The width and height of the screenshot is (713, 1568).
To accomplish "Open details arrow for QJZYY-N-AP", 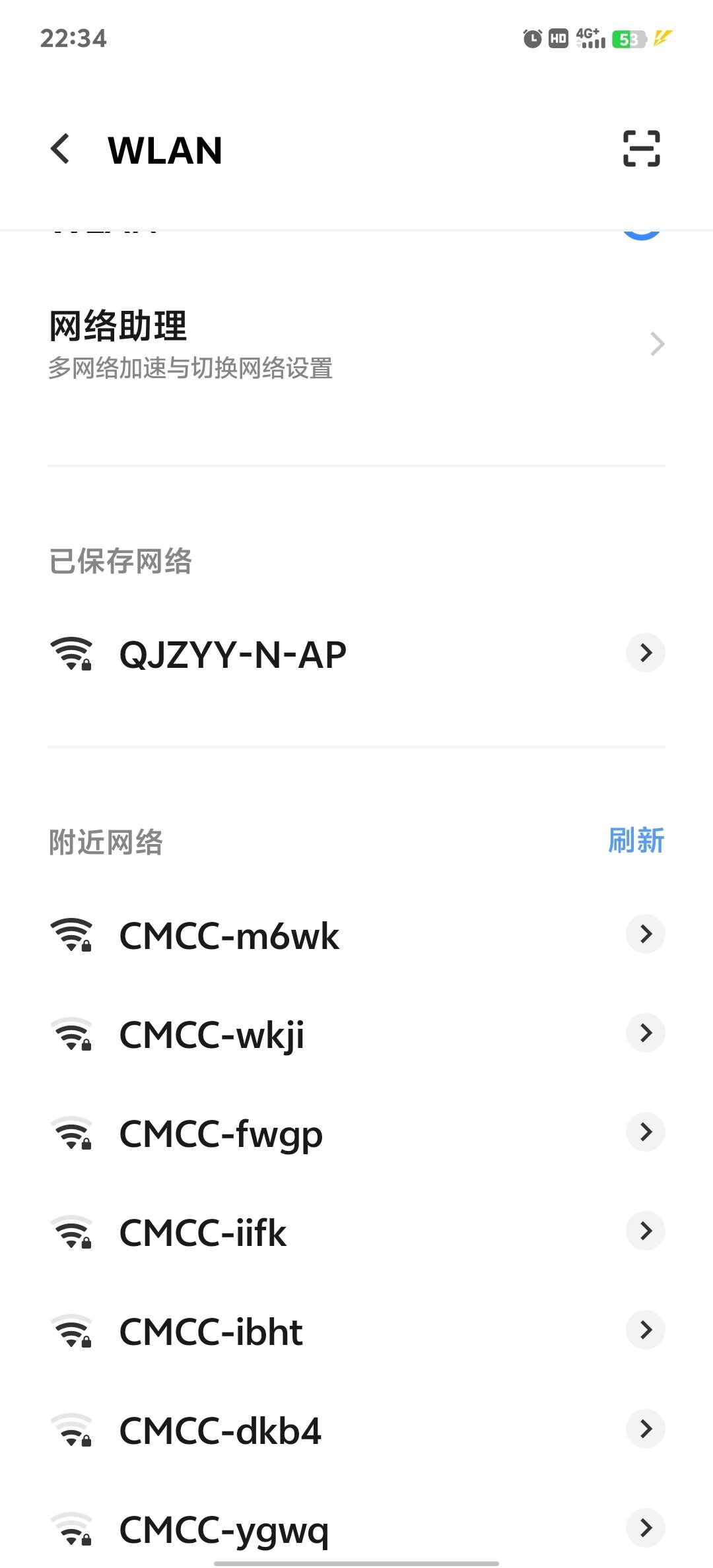I will [x=645, y=653].
